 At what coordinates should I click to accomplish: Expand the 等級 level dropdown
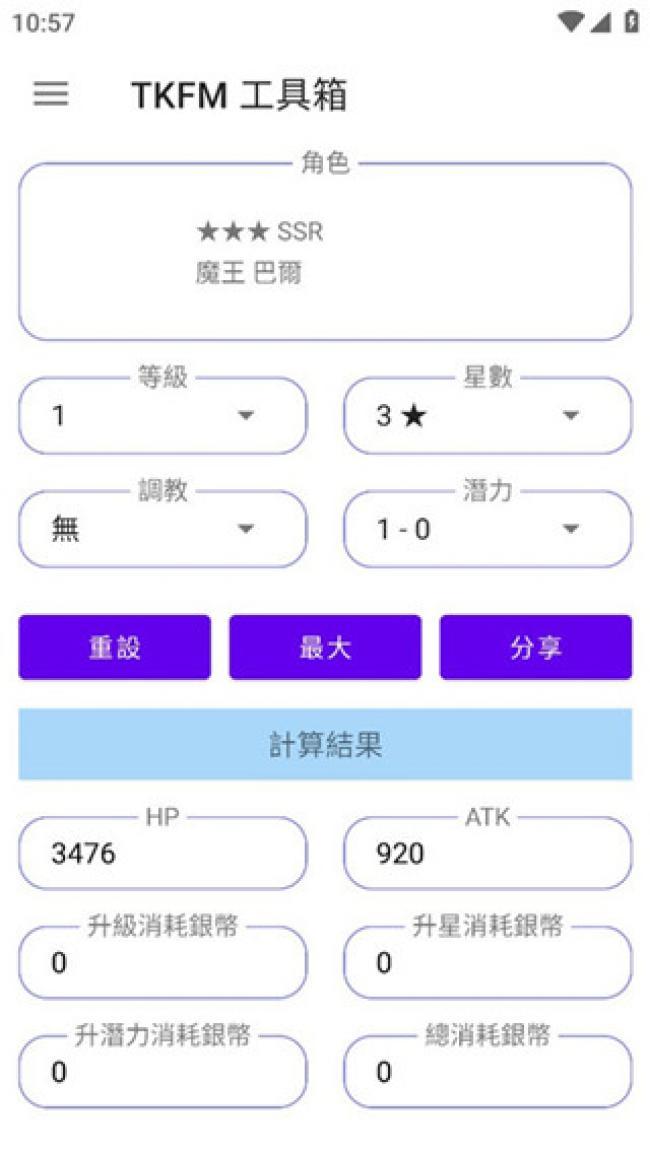point(163,416)
